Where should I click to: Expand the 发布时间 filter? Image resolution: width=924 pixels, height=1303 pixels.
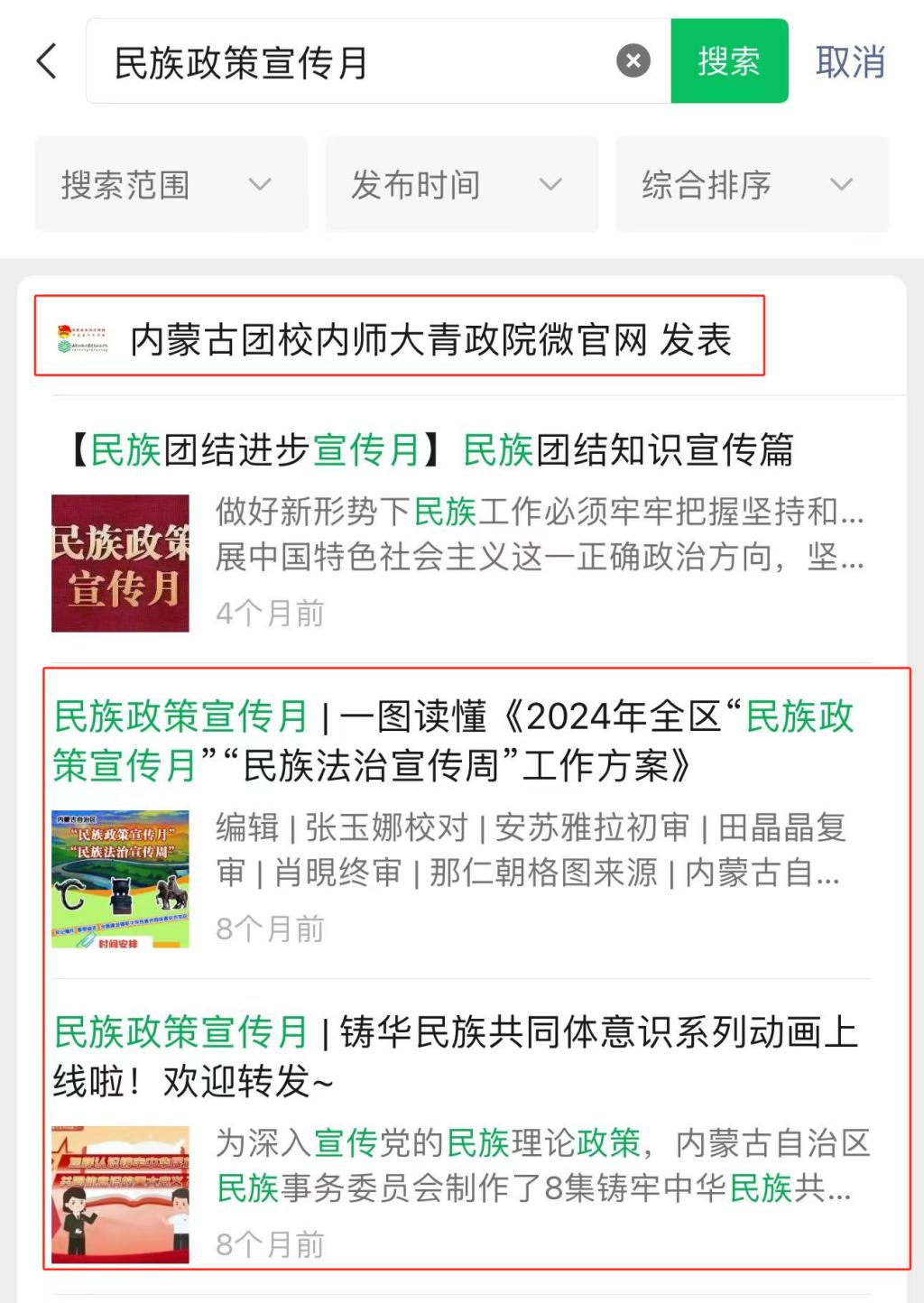pos(461,185)
